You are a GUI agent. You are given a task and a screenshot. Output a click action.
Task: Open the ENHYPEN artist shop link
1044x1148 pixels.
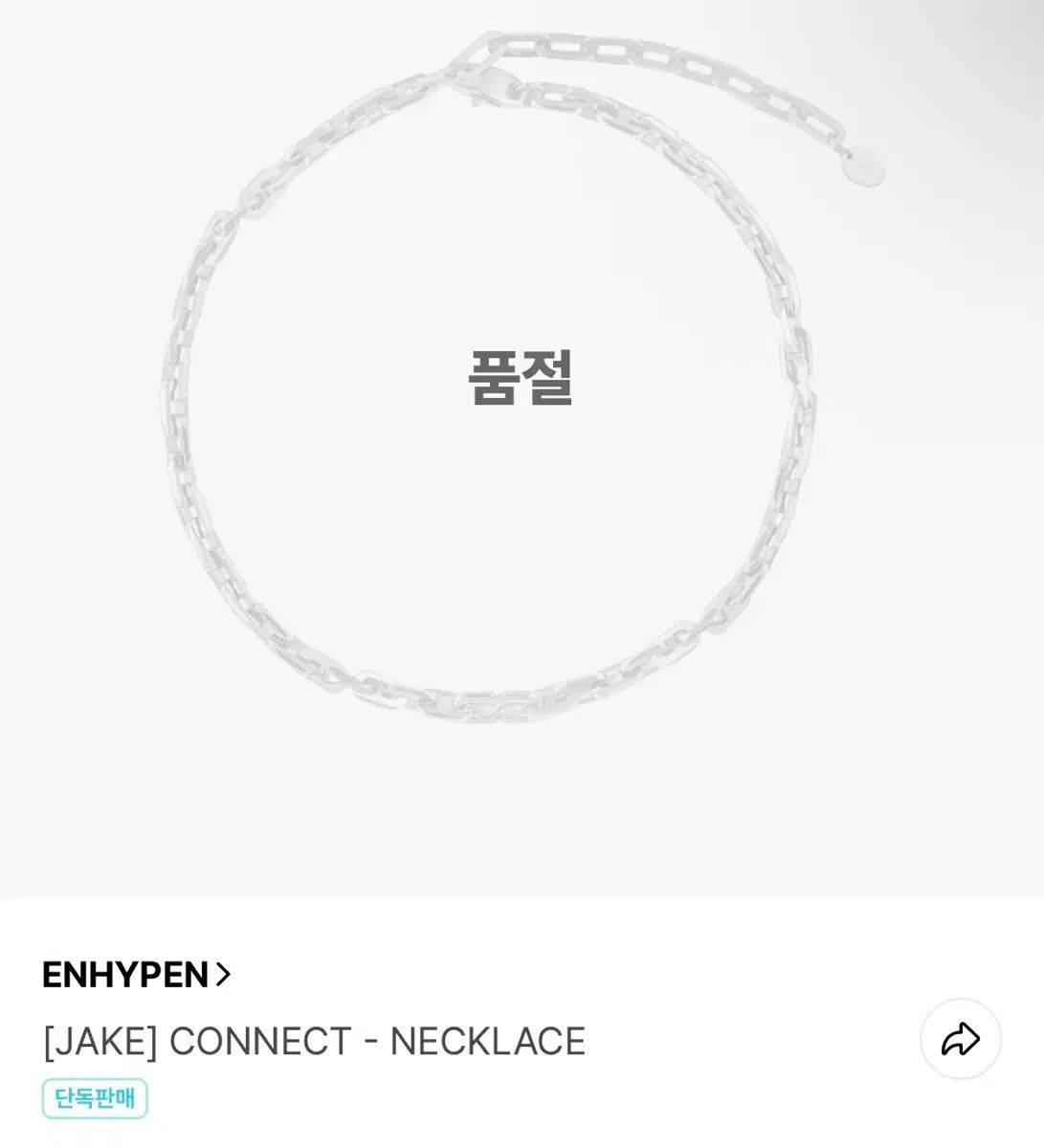(136, 975)
